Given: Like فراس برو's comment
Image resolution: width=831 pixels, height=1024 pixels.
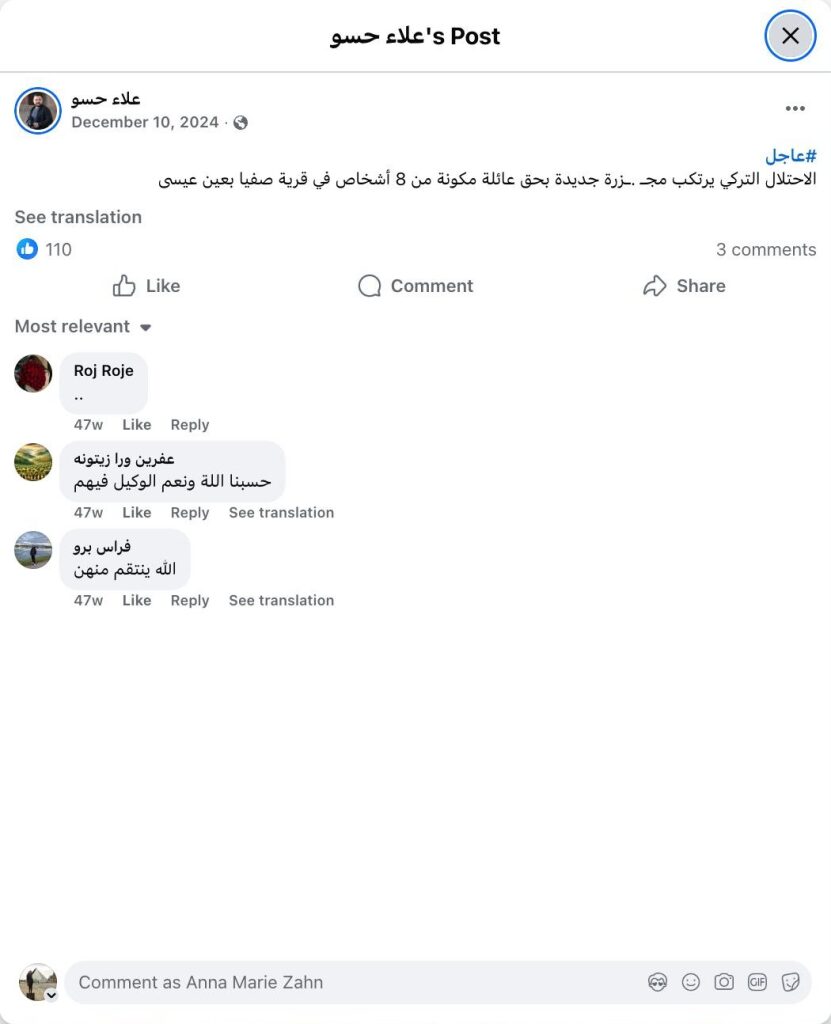Looking at the screenshot, I should click(137, 601).
